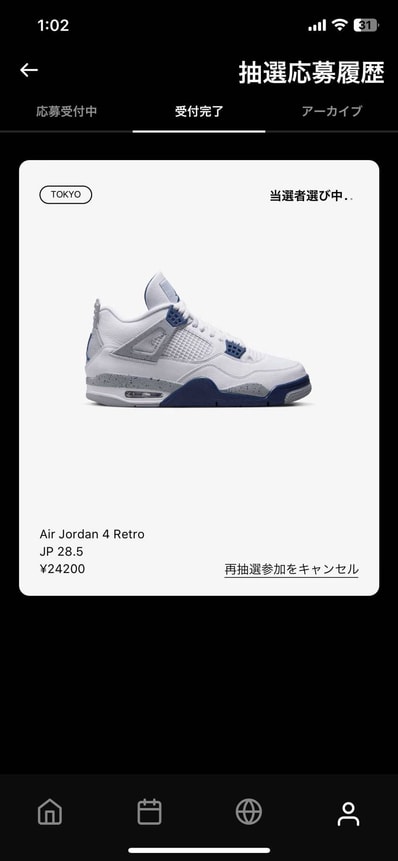This screenshot has height=861, width=398.
Task: Tap 再抽選参加をキャンセル link
Action: 291,569
